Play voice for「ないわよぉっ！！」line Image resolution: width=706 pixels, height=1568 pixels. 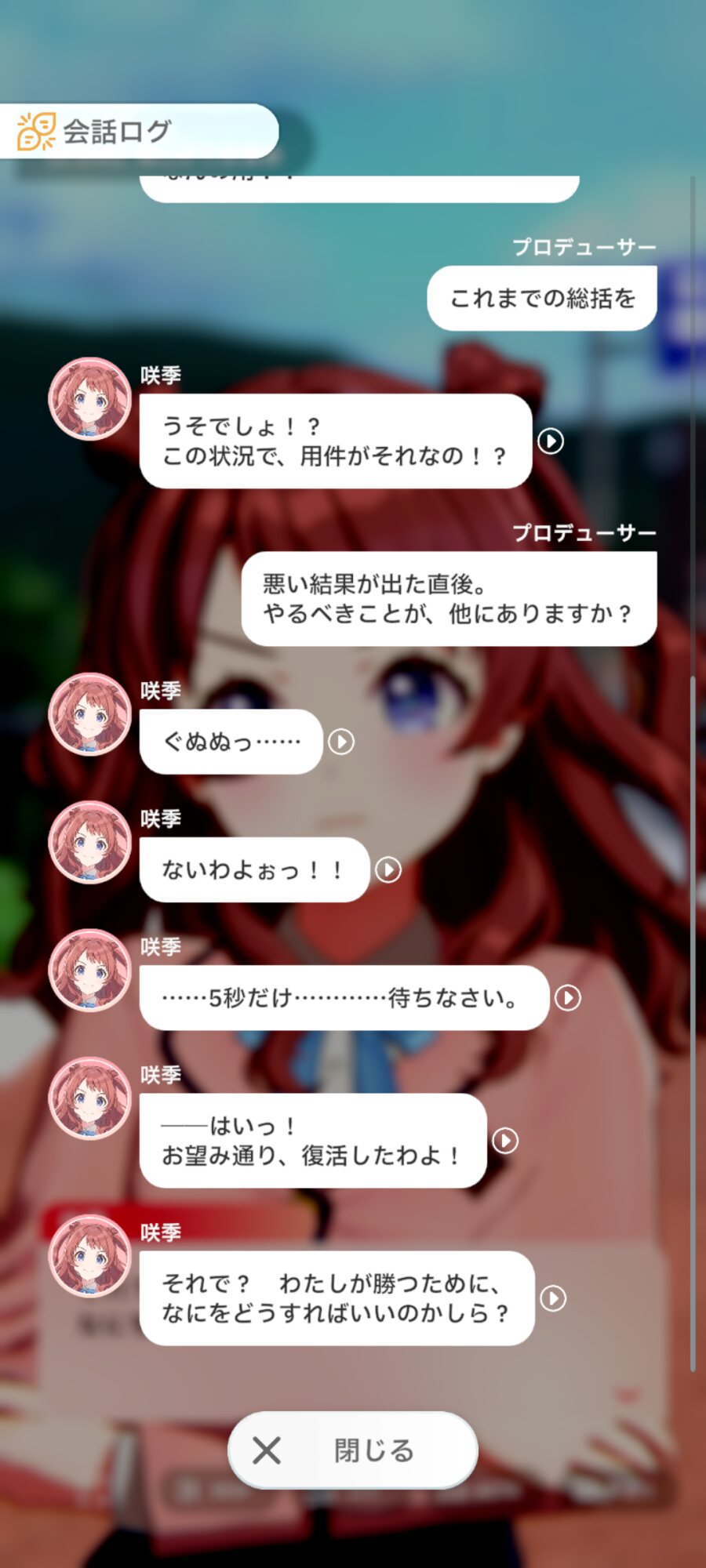pos(388,869)
